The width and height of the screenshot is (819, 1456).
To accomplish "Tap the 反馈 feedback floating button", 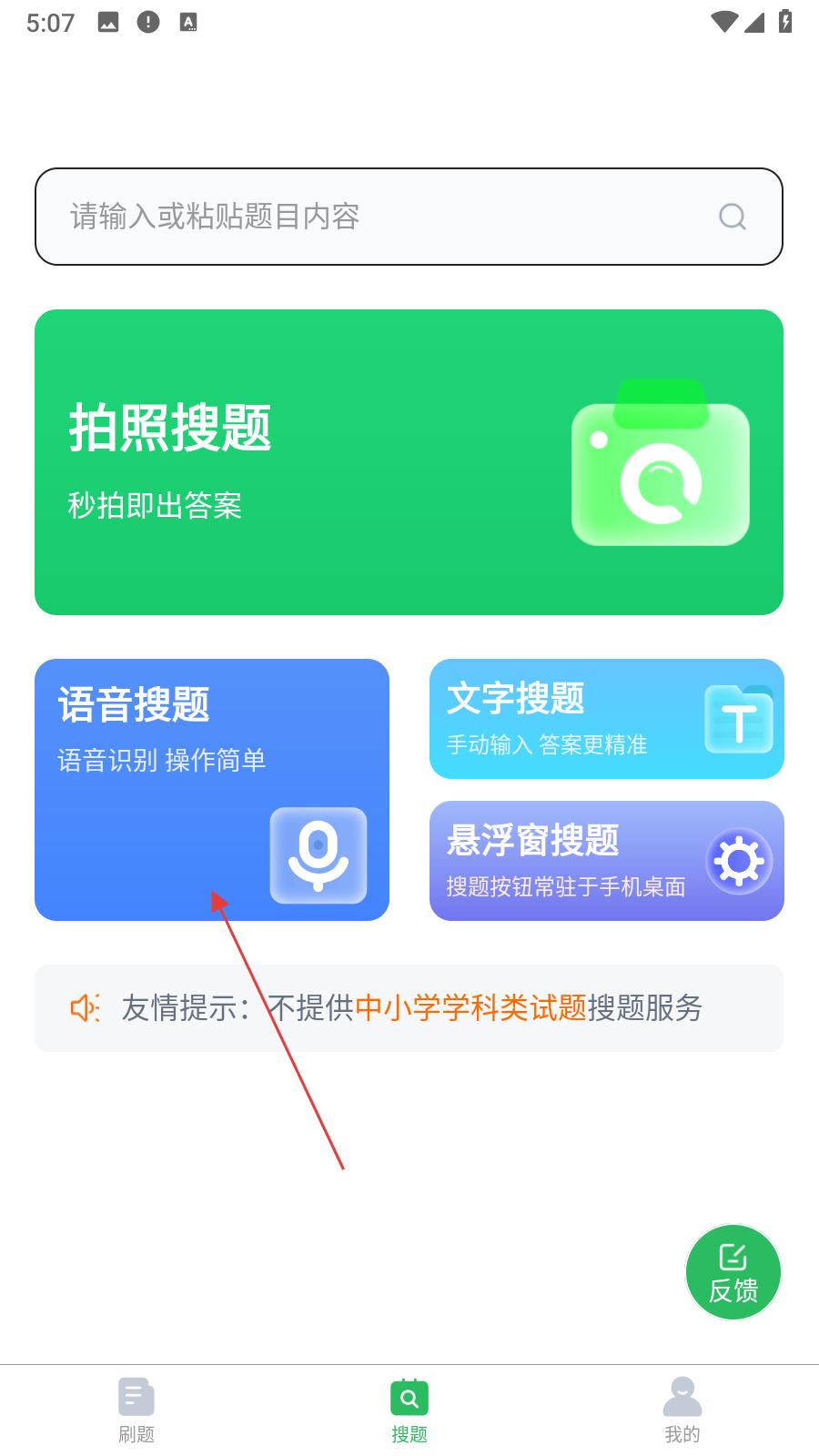I will 733,1272.
